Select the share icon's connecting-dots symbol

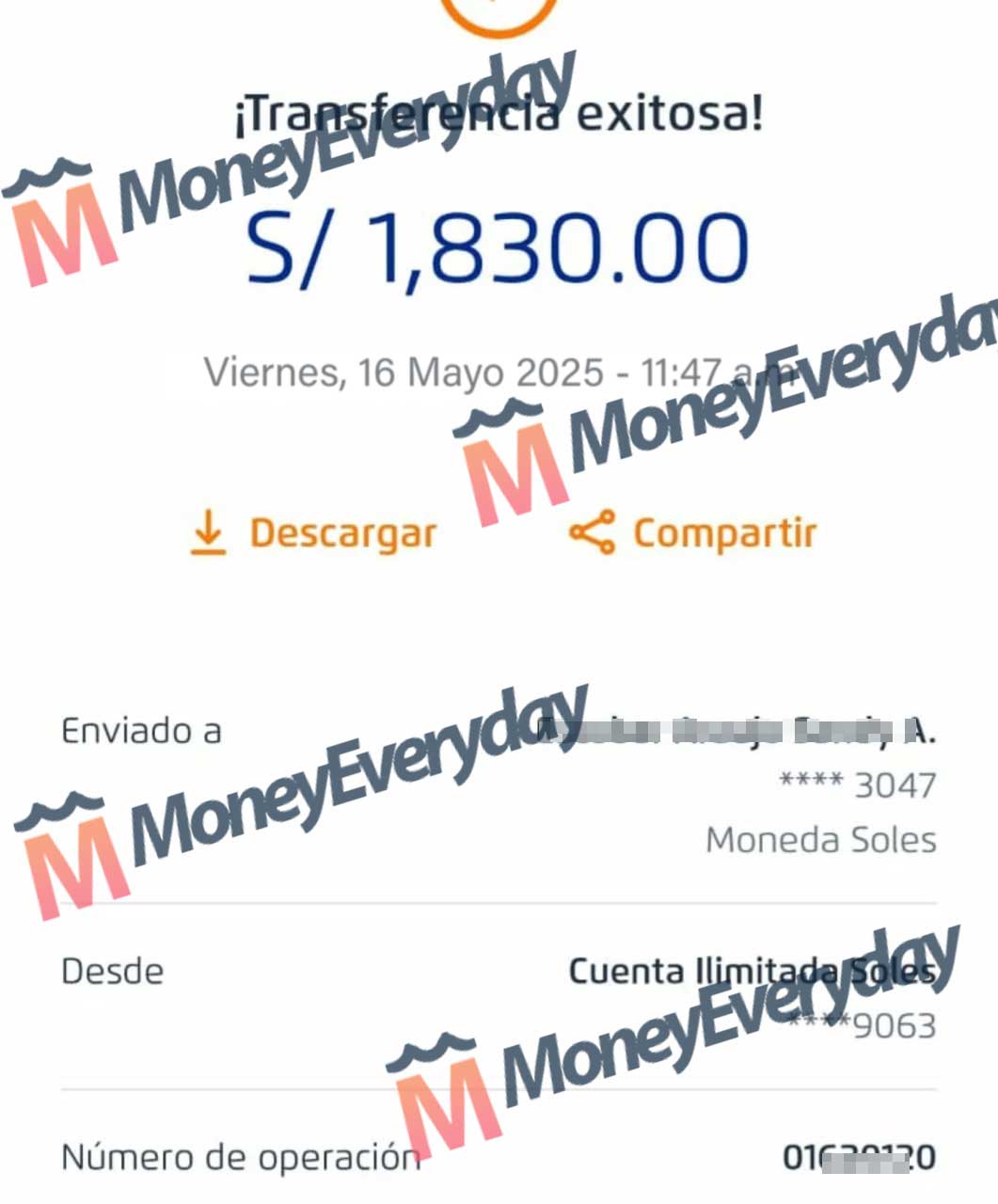[x=593, y=531]
